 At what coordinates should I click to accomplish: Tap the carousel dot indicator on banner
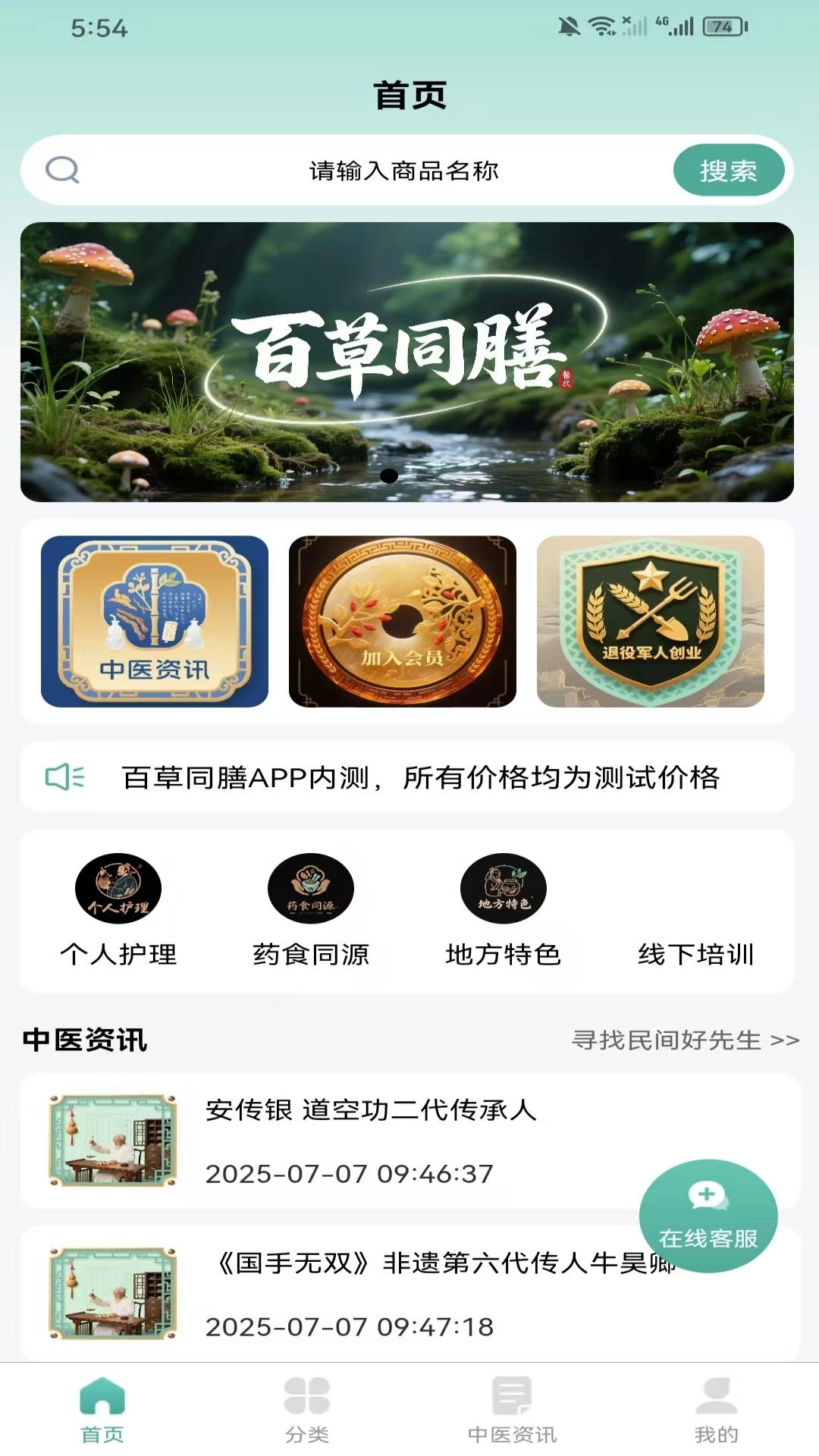(x=389, y=475)
